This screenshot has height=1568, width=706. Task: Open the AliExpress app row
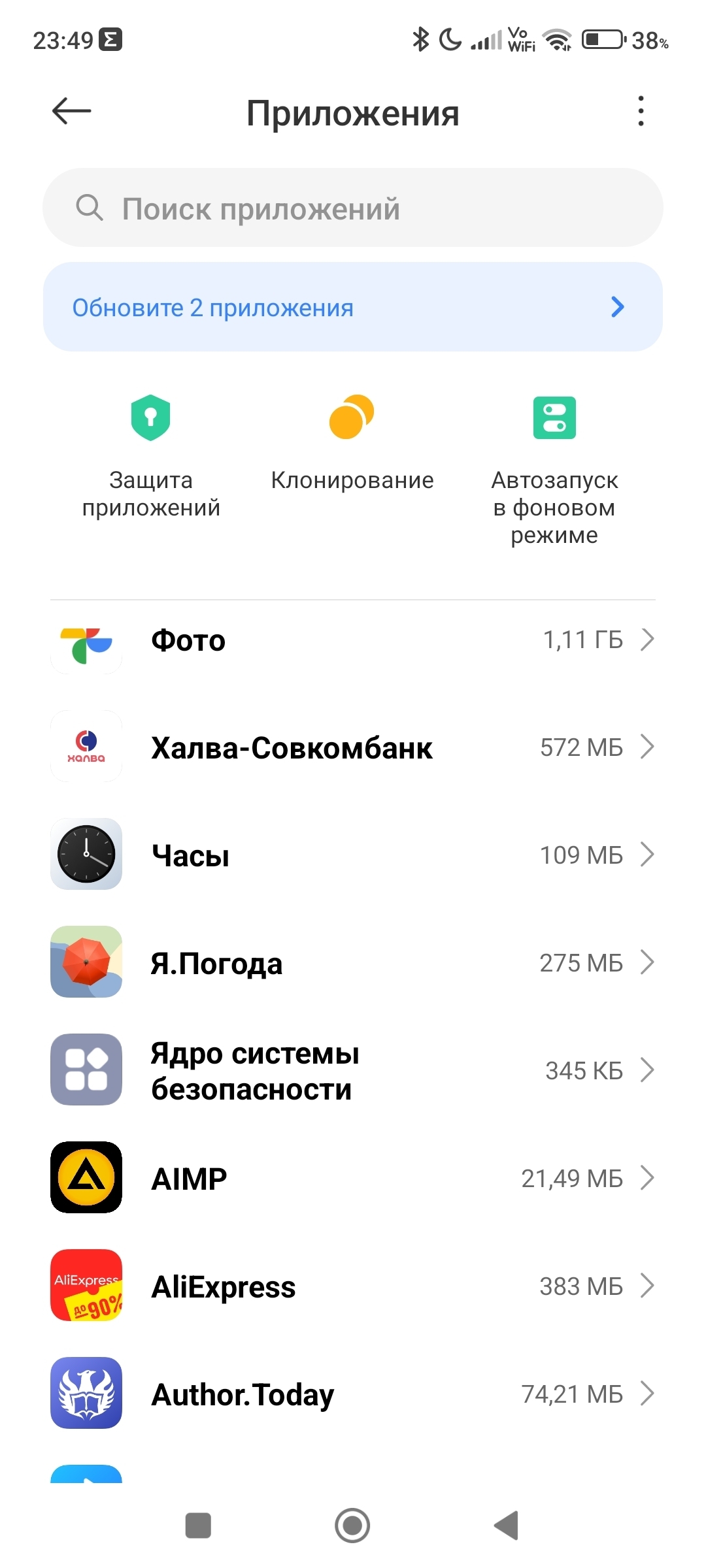tap(353, 1286)
